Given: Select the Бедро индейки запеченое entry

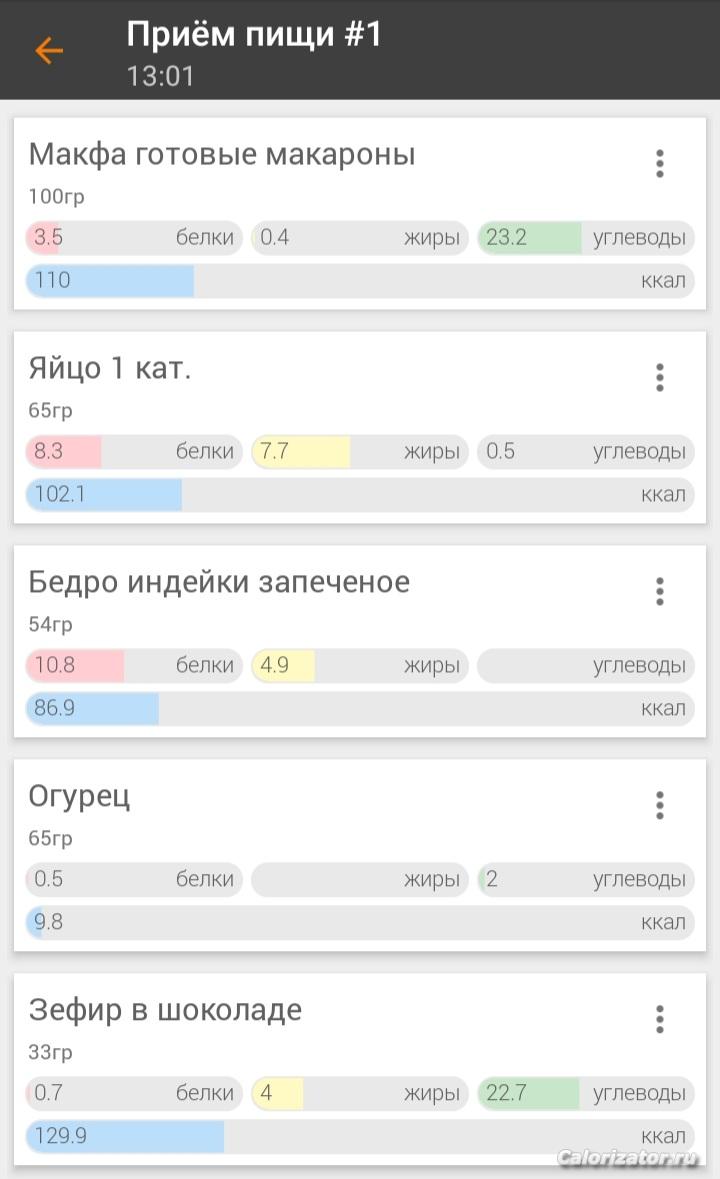Looking at the screenshot, I should pyautogui.click(x=360, y=641).
